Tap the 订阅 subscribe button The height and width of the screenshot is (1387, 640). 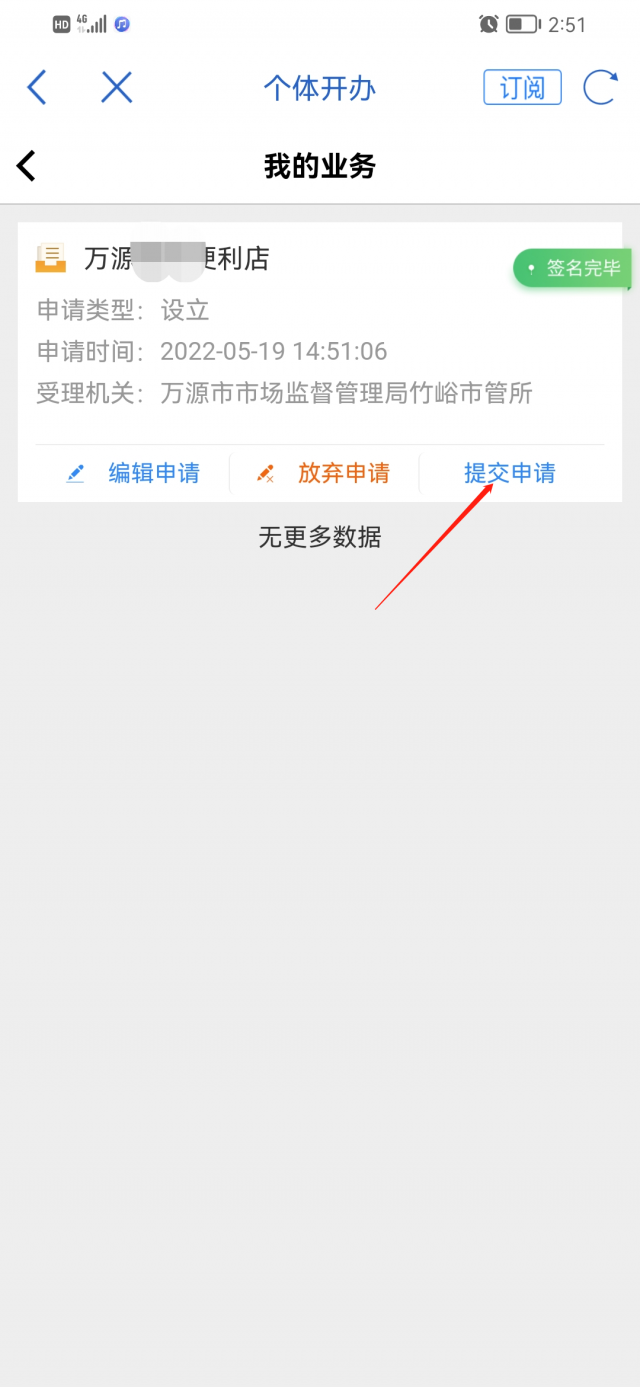click(x=522, y=88)
